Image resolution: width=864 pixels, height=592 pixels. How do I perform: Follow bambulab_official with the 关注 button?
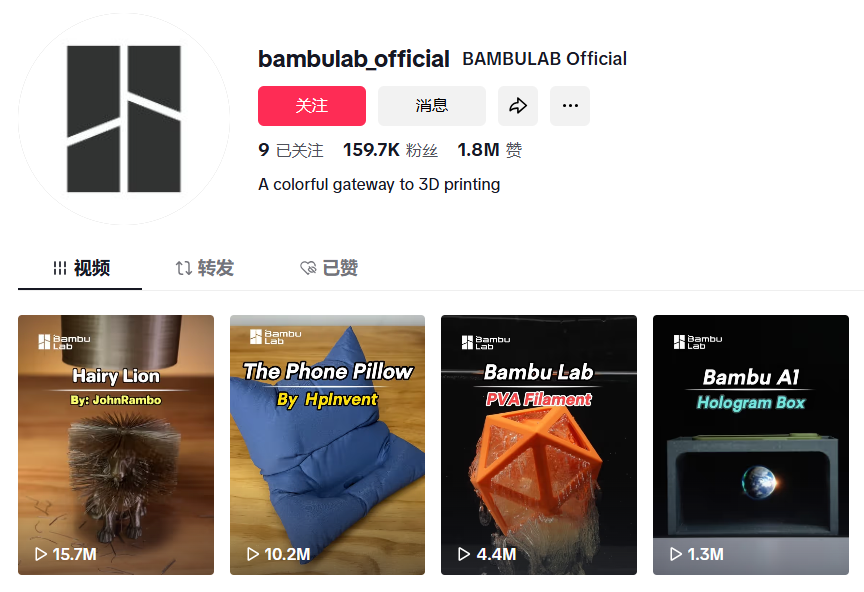[311, 106]
